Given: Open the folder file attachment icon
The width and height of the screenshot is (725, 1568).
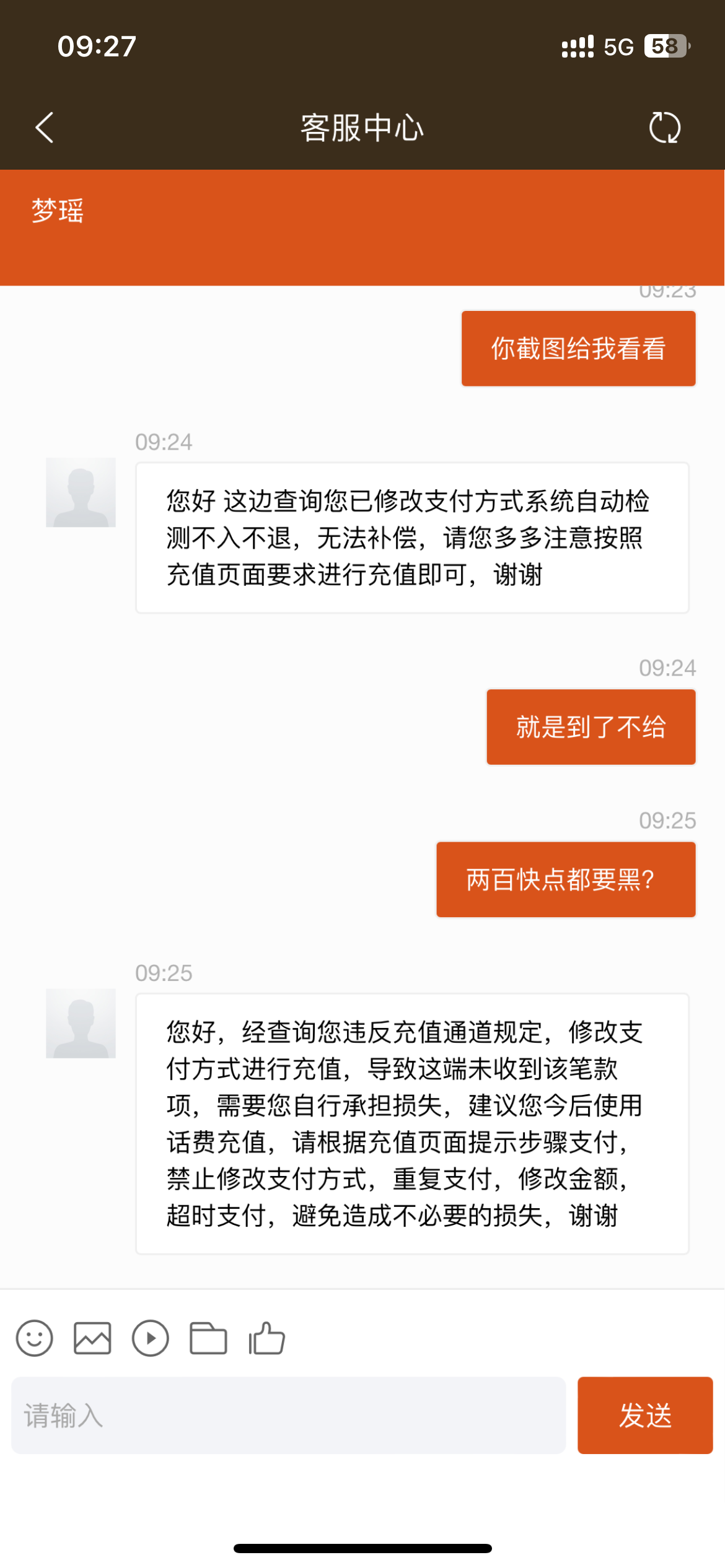Looking at the screenshot, I should (208, 1338).
